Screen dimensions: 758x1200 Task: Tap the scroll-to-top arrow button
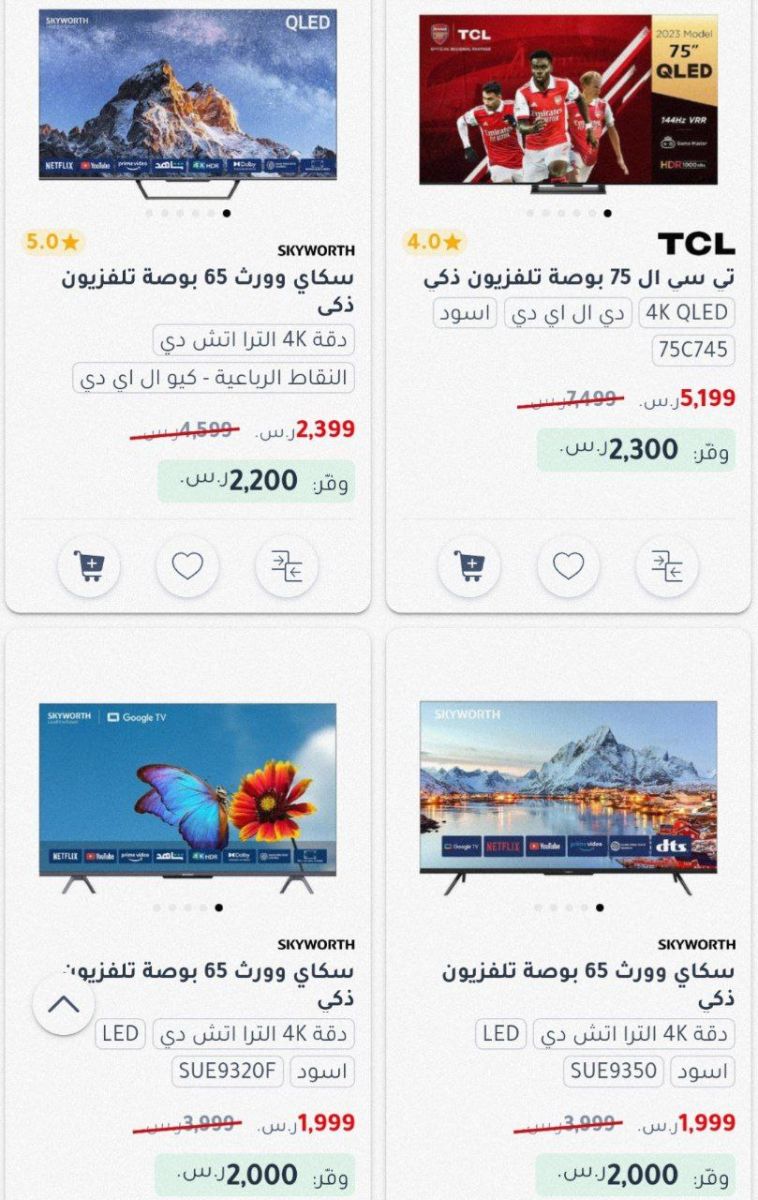point(64,1004)
